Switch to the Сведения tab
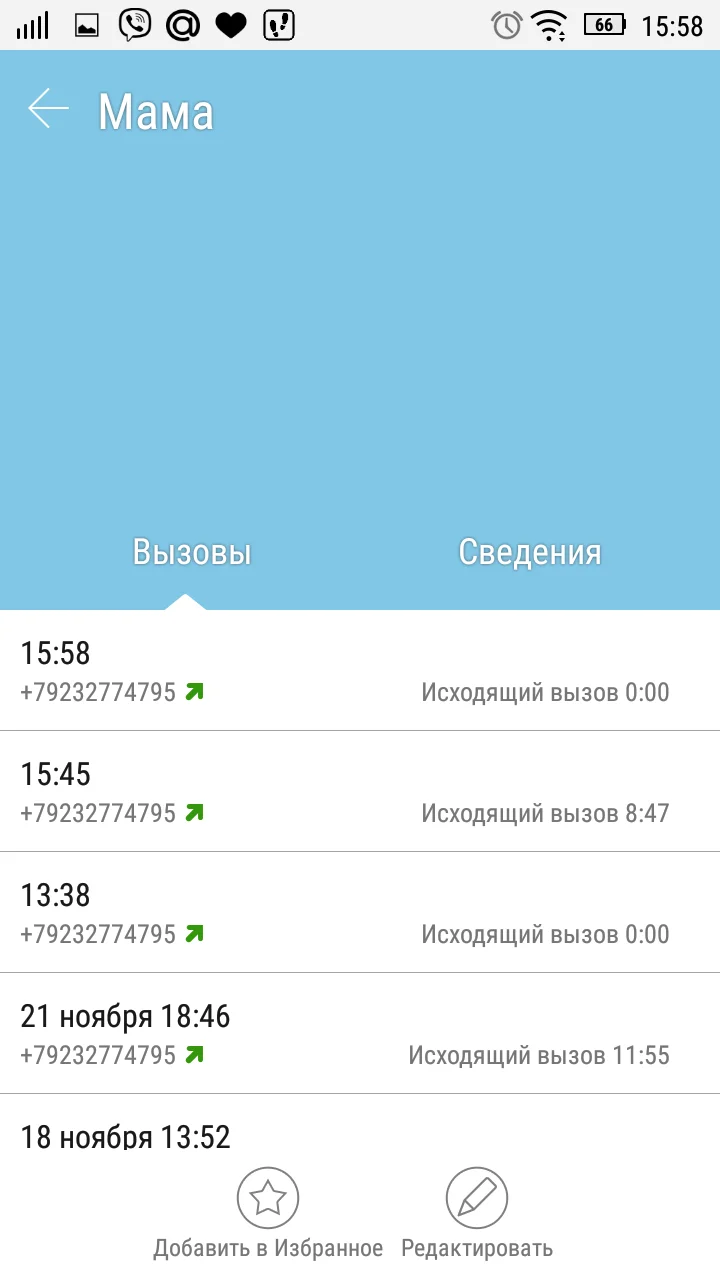Viewport: 720px width, 1280px height. pos(532,551)
